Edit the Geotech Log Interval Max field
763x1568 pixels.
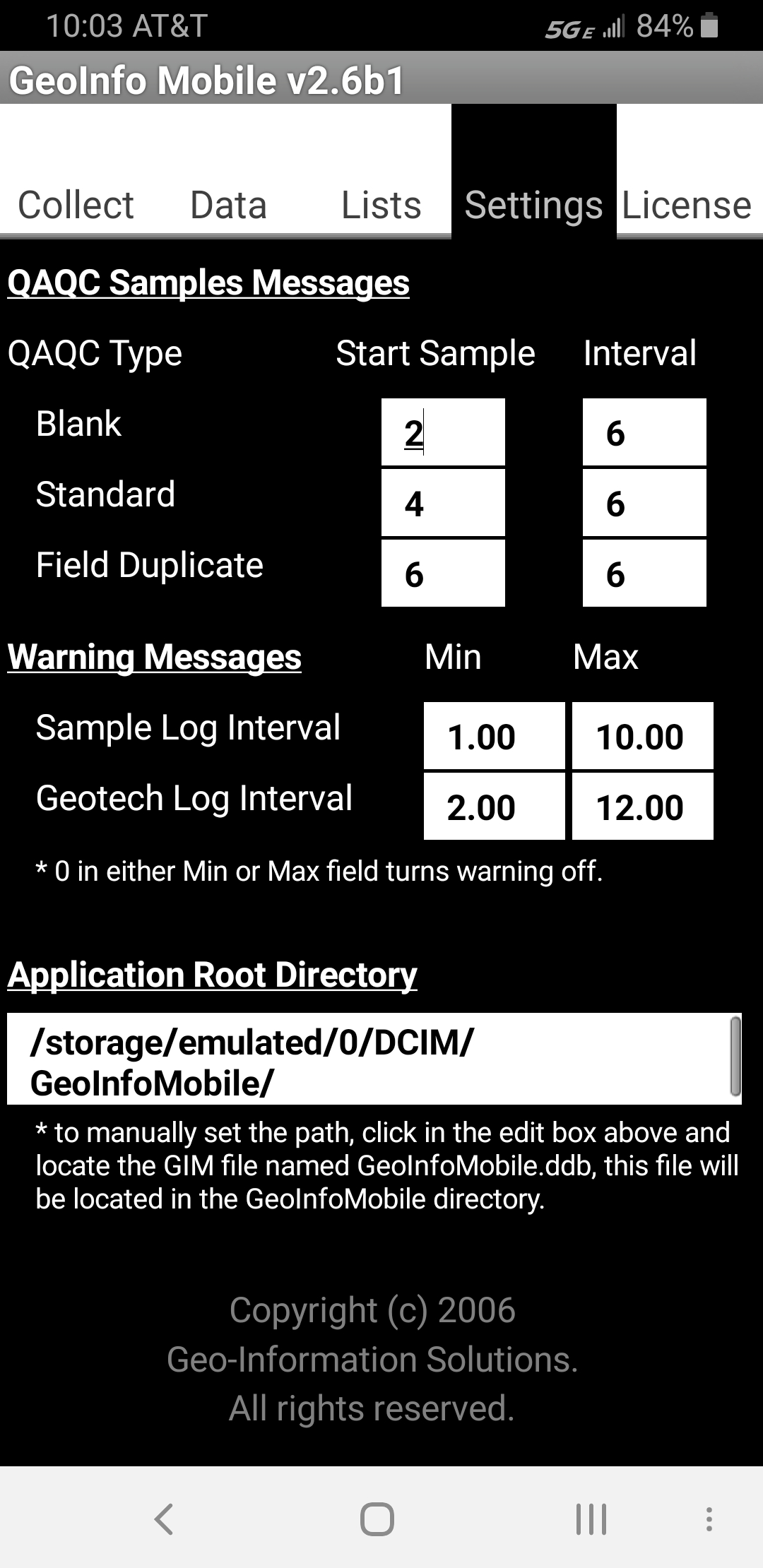coord(642,807)
